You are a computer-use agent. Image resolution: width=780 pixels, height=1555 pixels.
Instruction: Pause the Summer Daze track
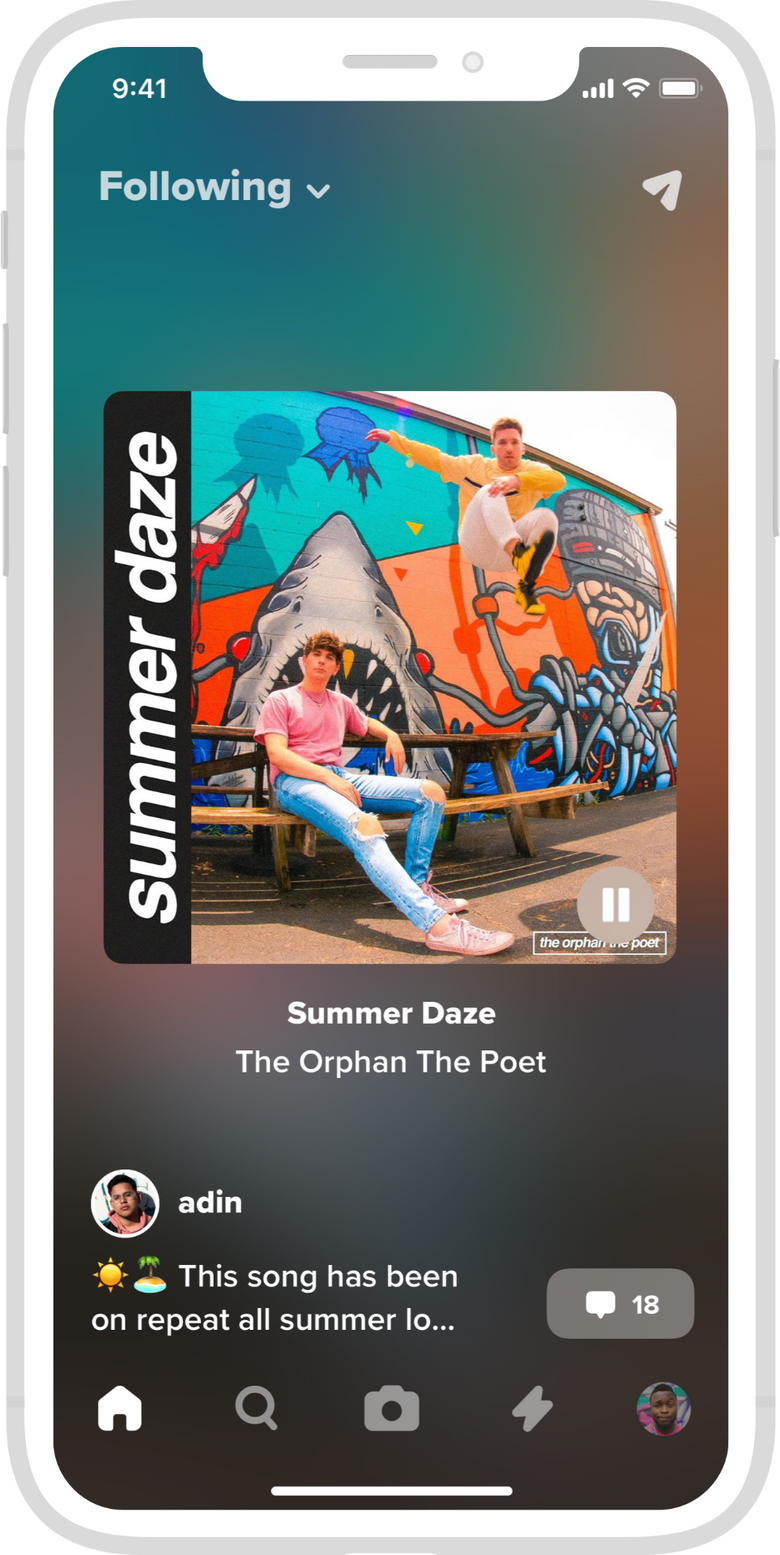(x=615, y=904)
